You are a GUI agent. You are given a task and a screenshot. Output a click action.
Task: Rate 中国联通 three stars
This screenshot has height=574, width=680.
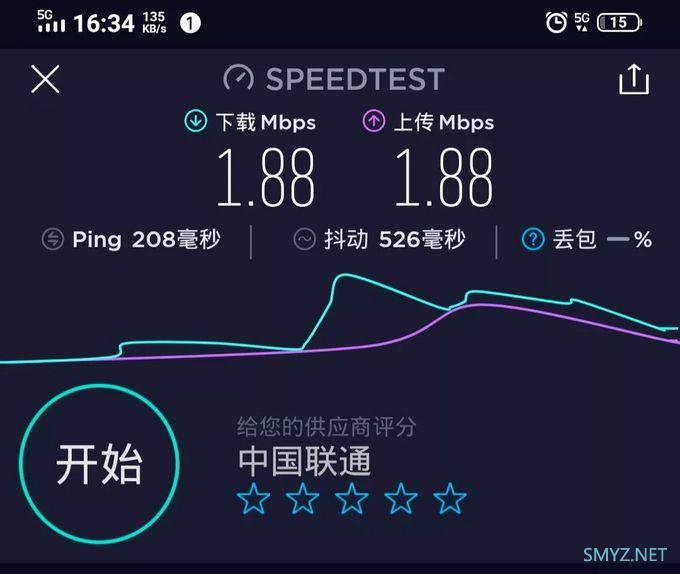pos(352,497)
